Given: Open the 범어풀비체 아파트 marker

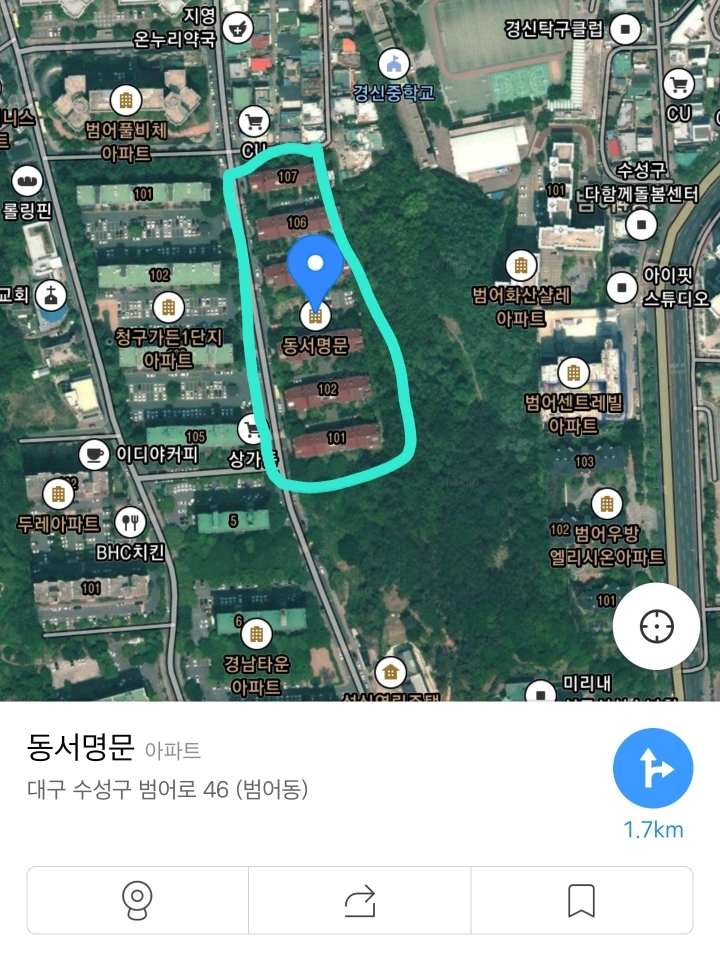Looking at the screenshot, I should [x=126, y=99].
